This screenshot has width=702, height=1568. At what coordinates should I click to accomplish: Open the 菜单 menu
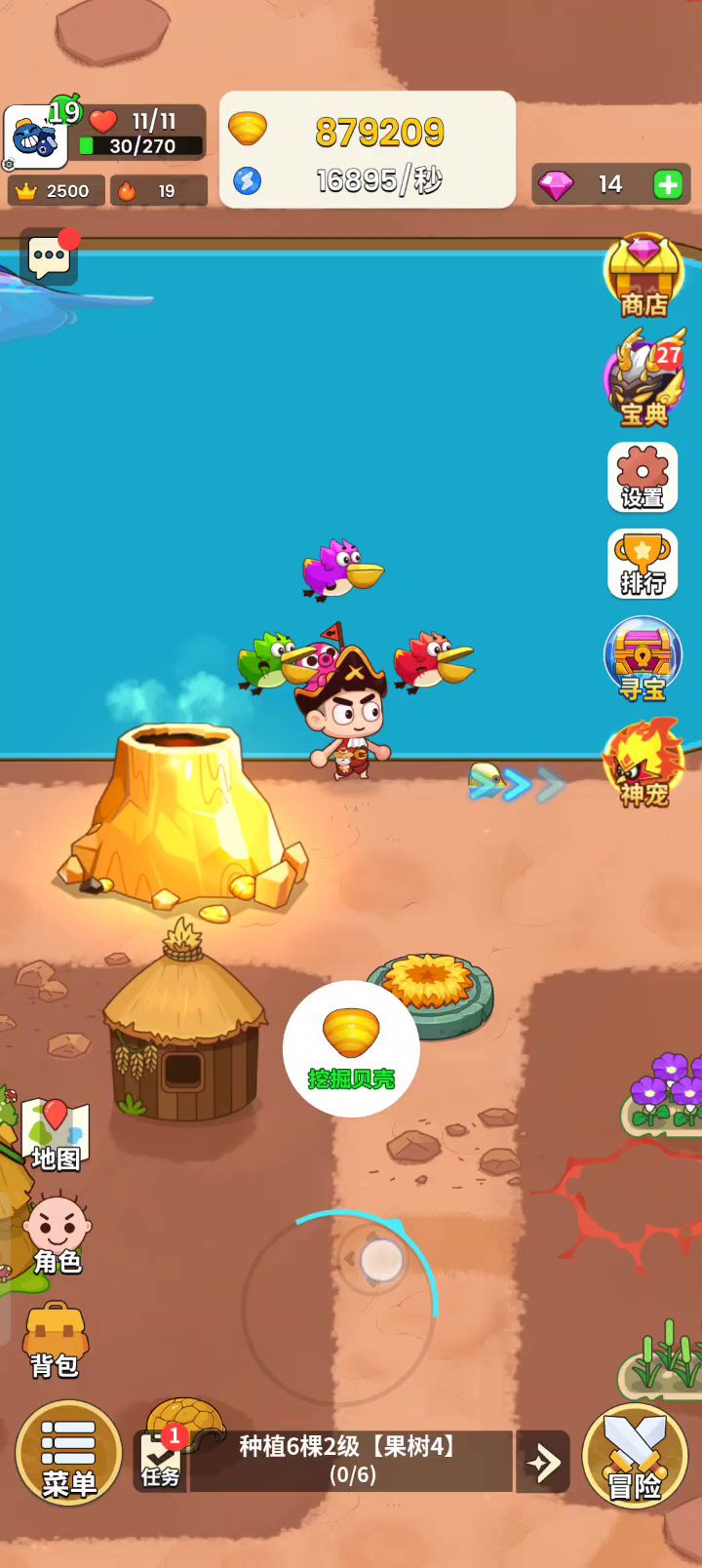tap(68, 1453)
